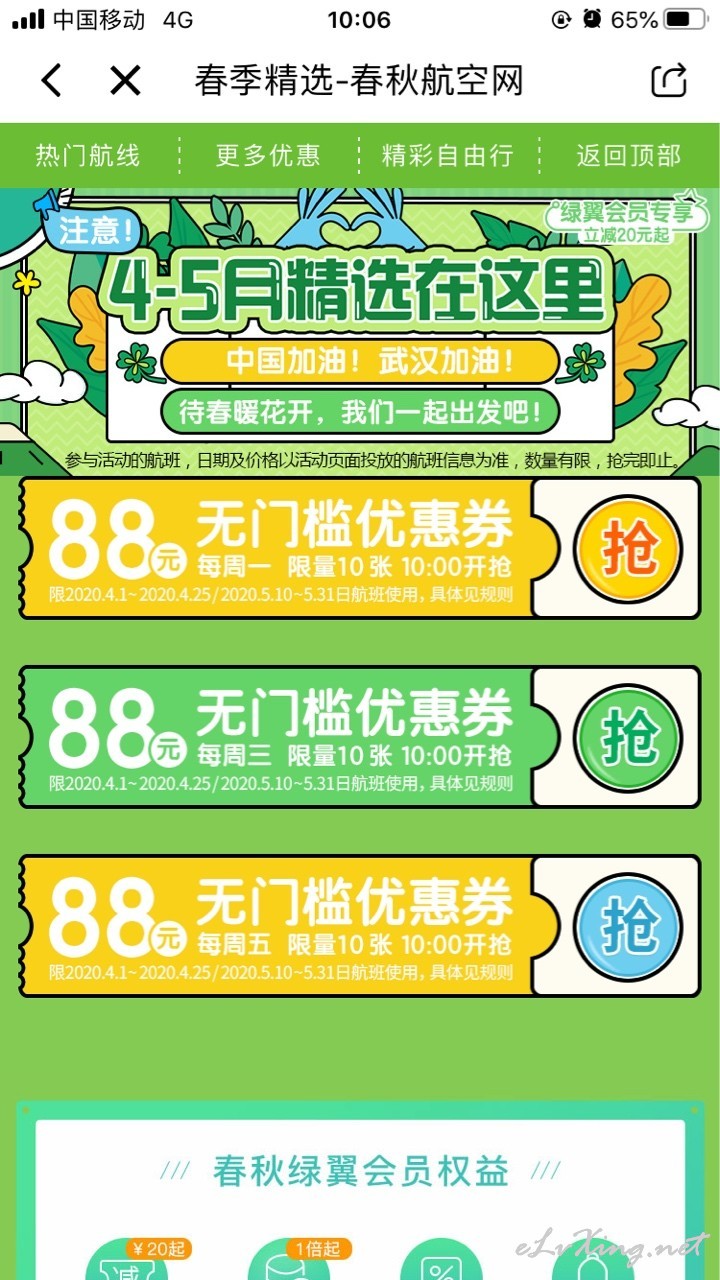720x1280 pixels.
Task: Select 返回顶部 to return to top
Action: (629, 155)
